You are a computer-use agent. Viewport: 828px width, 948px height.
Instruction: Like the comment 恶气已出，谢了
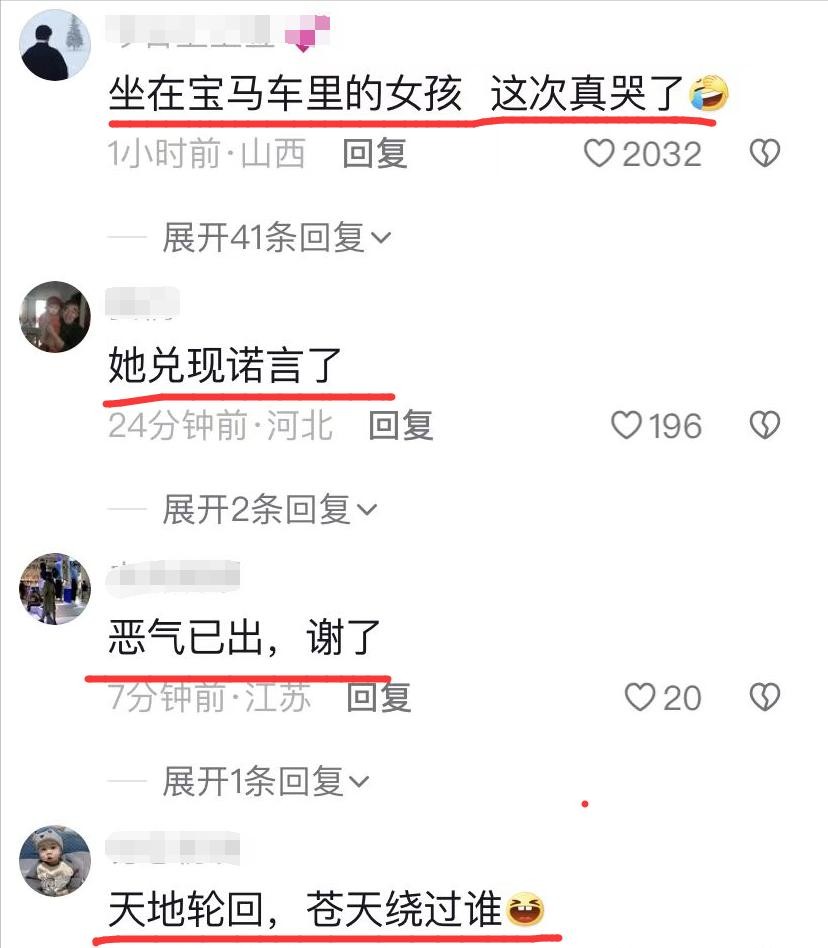tap(640, 697)
